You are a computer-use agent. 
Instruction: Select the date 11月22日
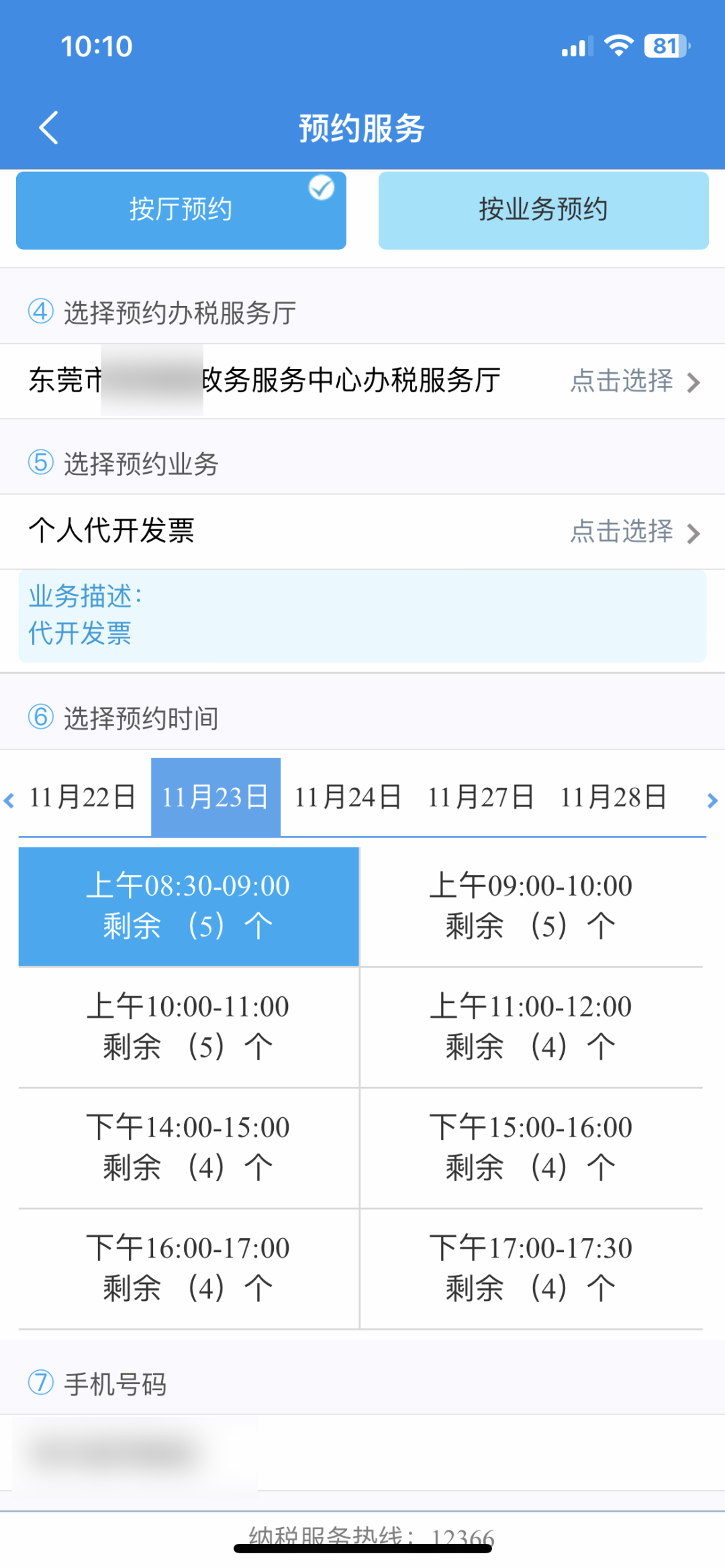(83, 797)
